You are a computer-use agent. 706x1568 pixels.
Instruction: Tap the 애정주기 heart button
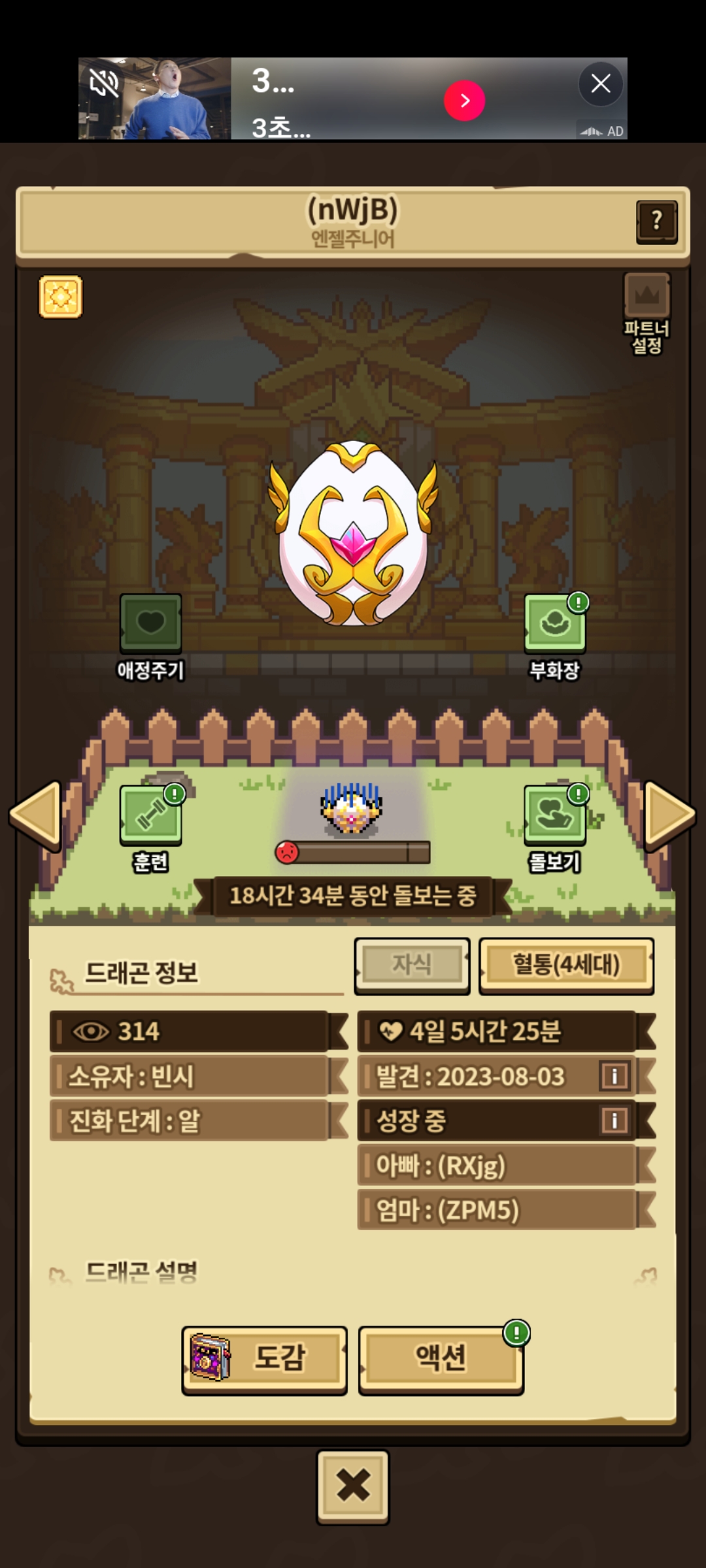coord(150,624)
